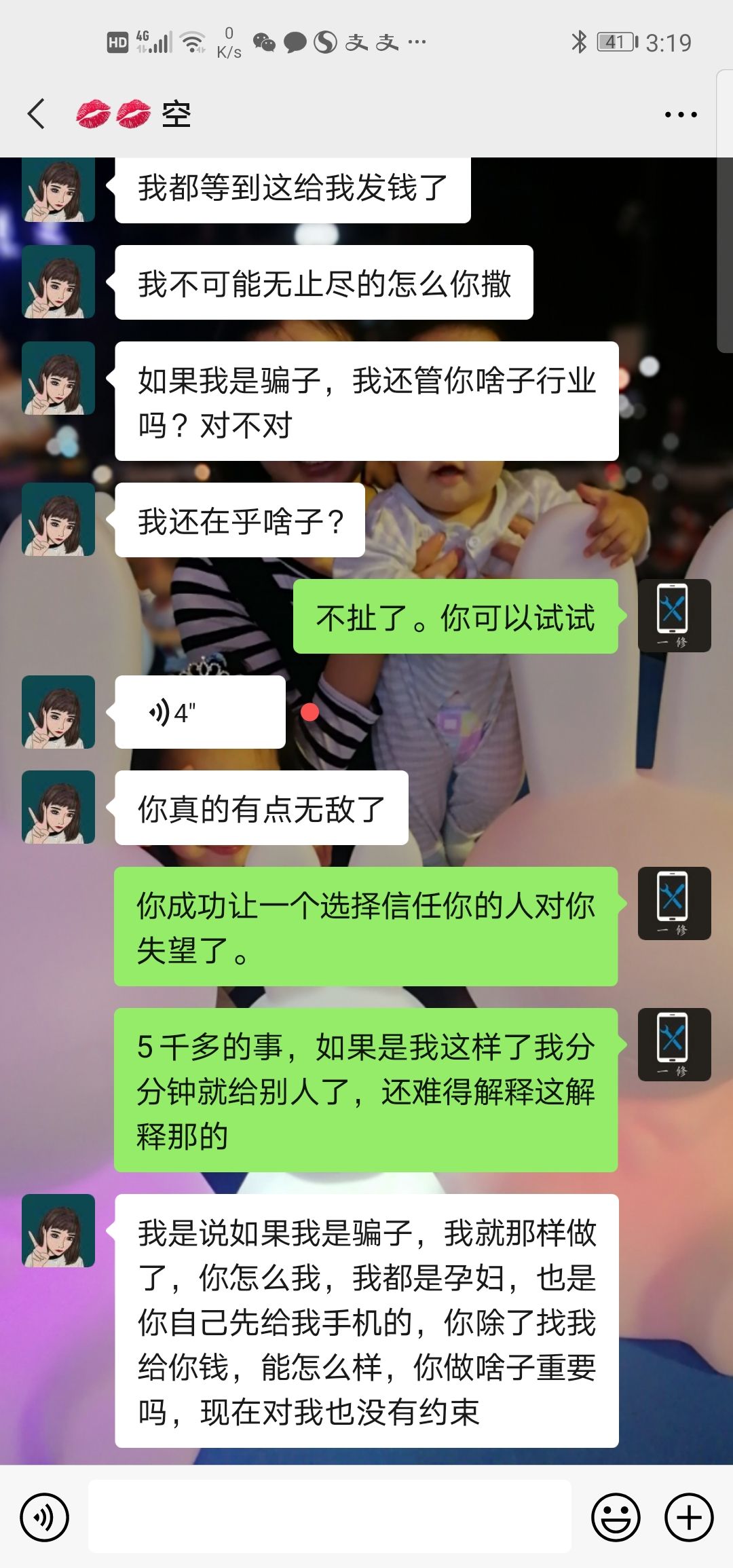Open own avatar beside 不扯了。你可以试试

pos(674,616)
